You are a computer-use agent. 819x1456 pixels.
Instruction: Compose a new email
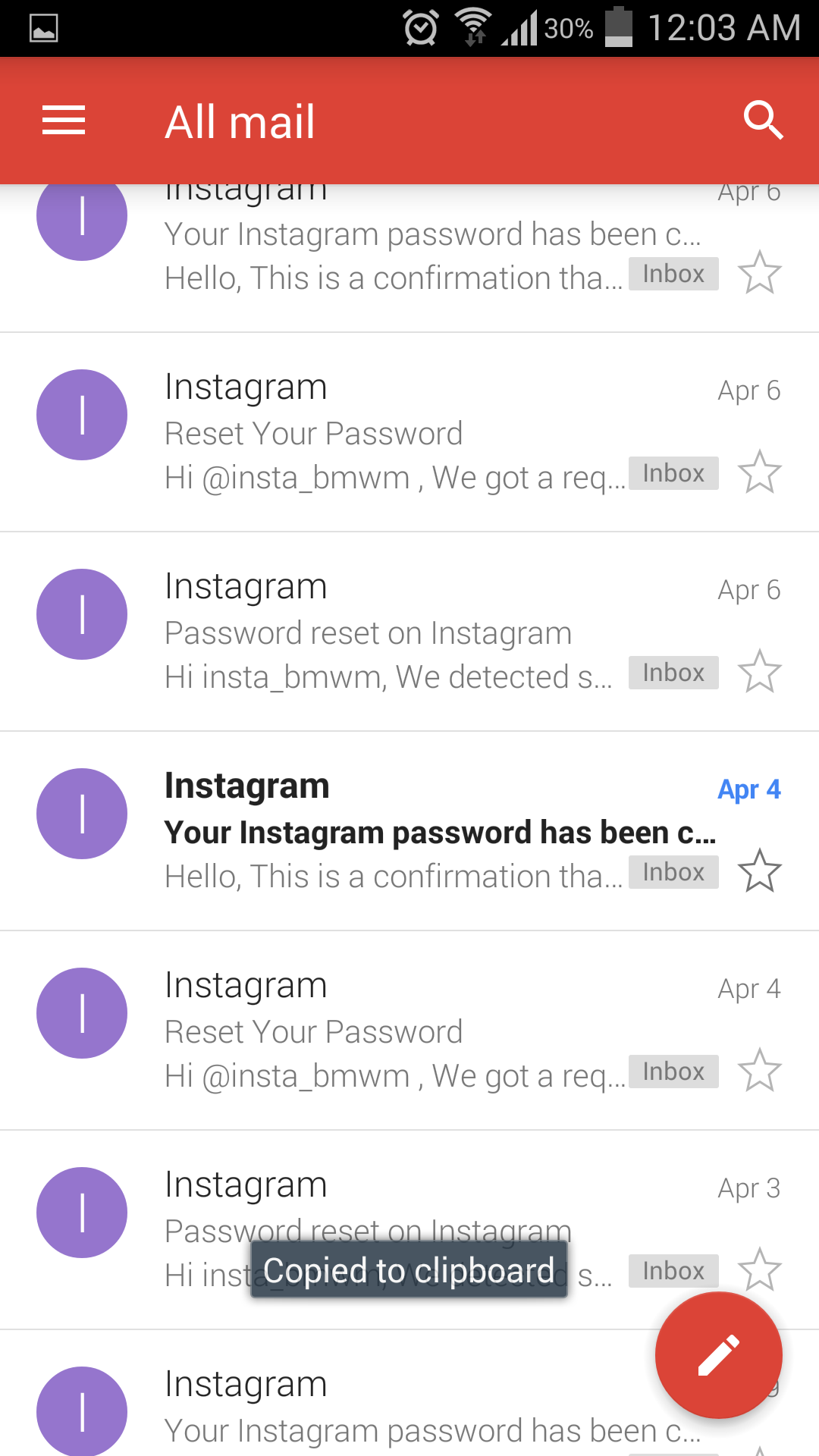718,1355
